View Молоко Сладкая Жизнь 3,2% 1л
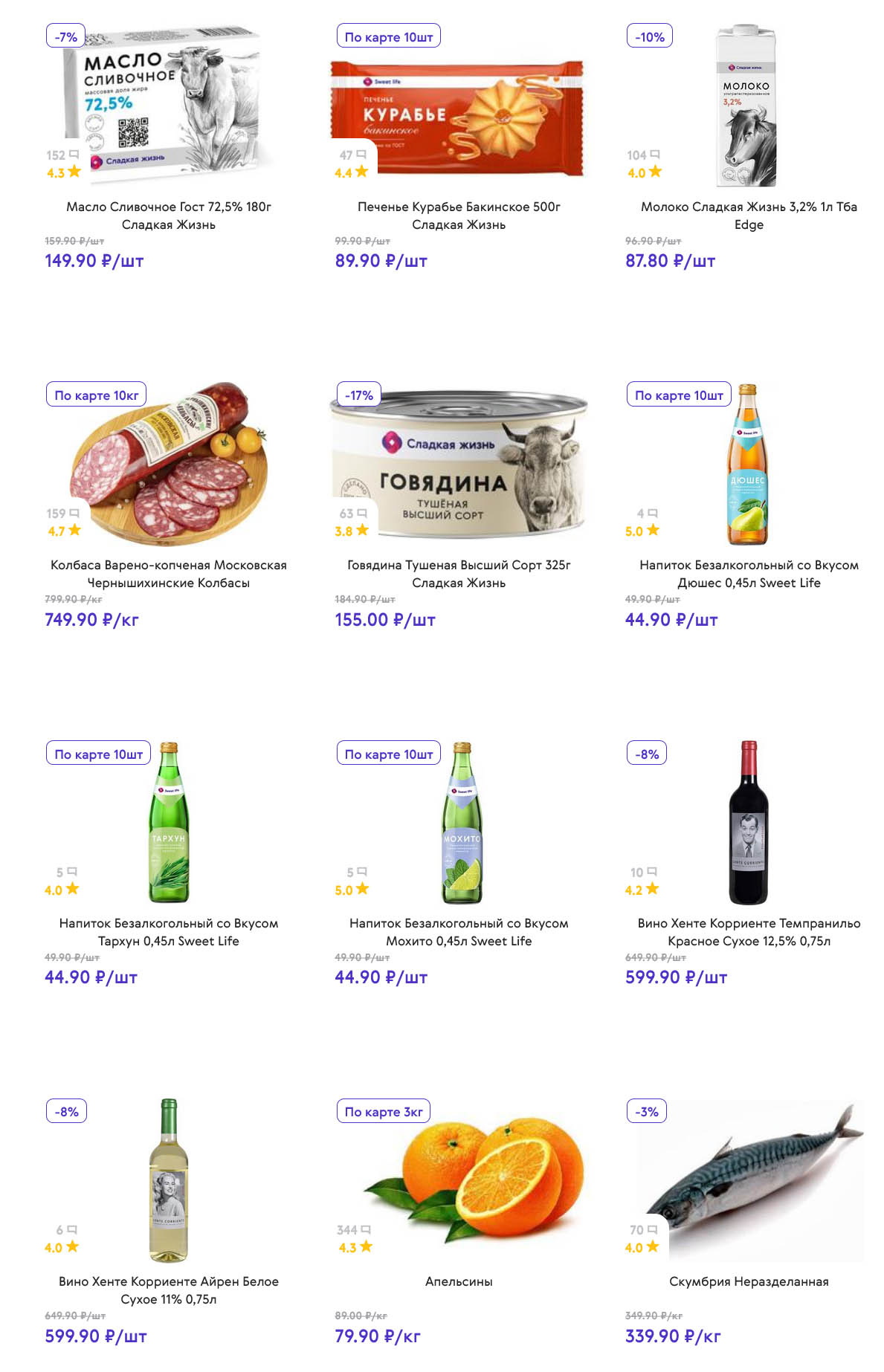884x1372 pixels. pos(749,215)
